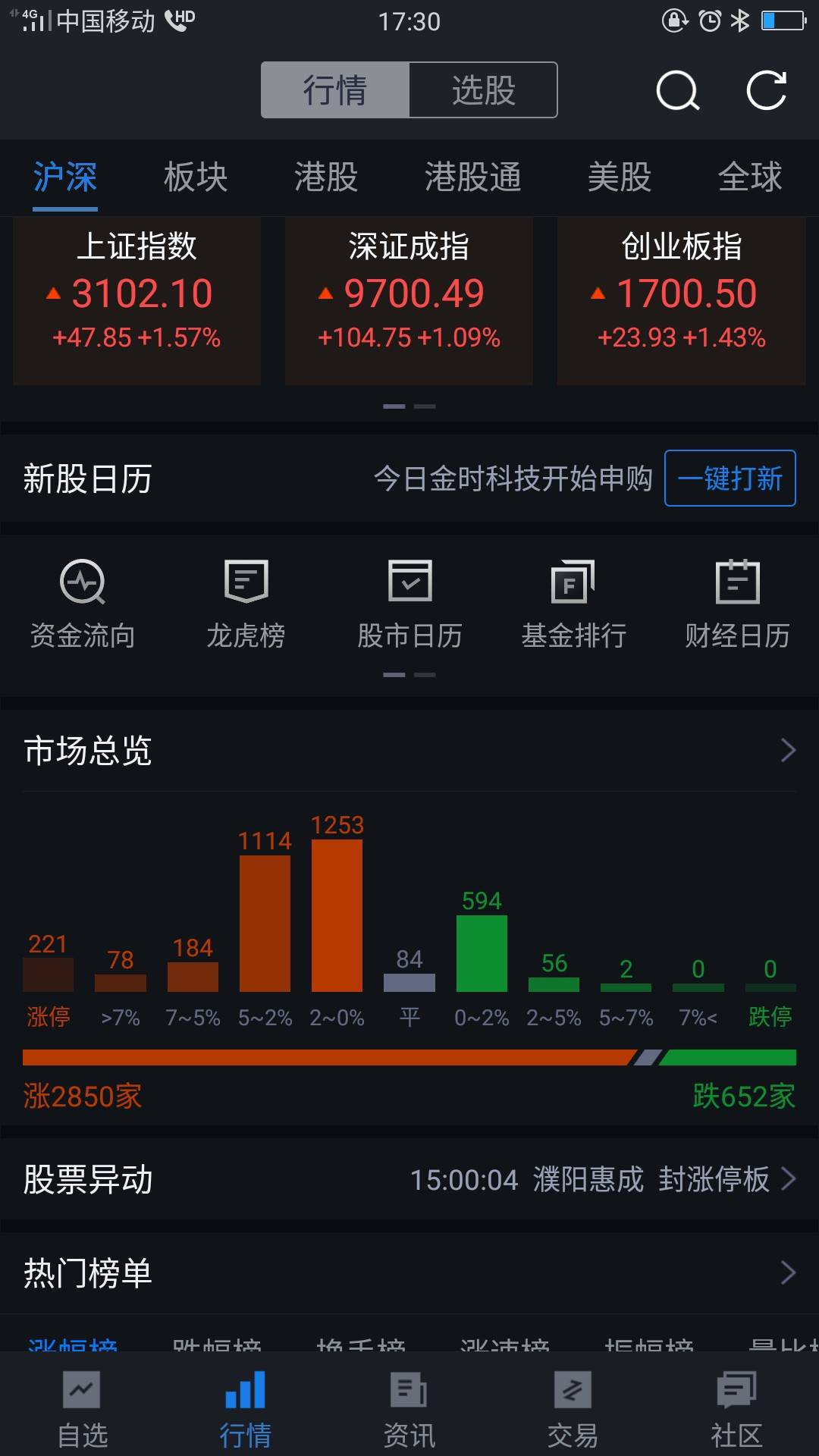This screenshot has width=819, height=1456.
Task: Open the 龙虎榜 shortcut
Action: pos(246,604)
